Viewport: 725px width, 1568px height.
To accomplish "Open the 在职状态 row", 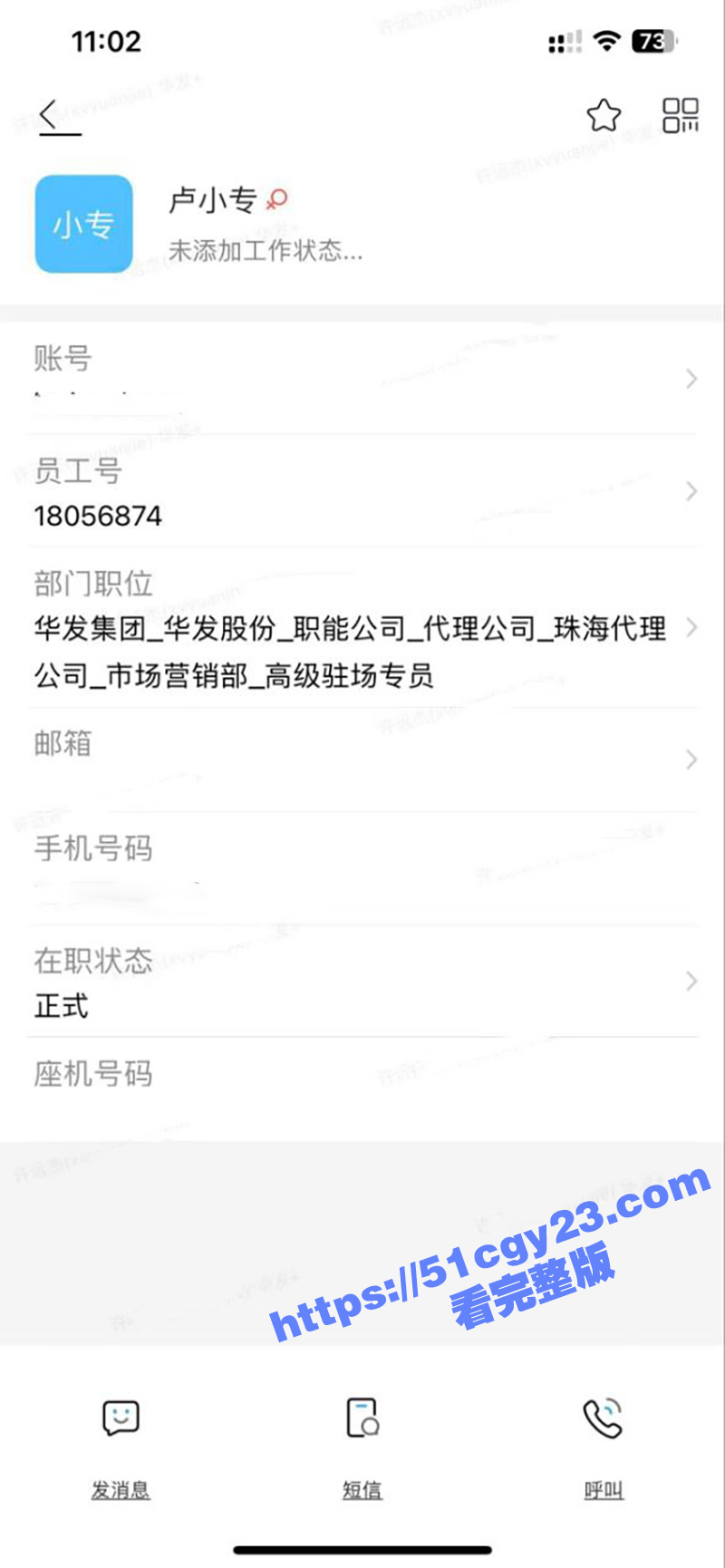I will 362,982.
